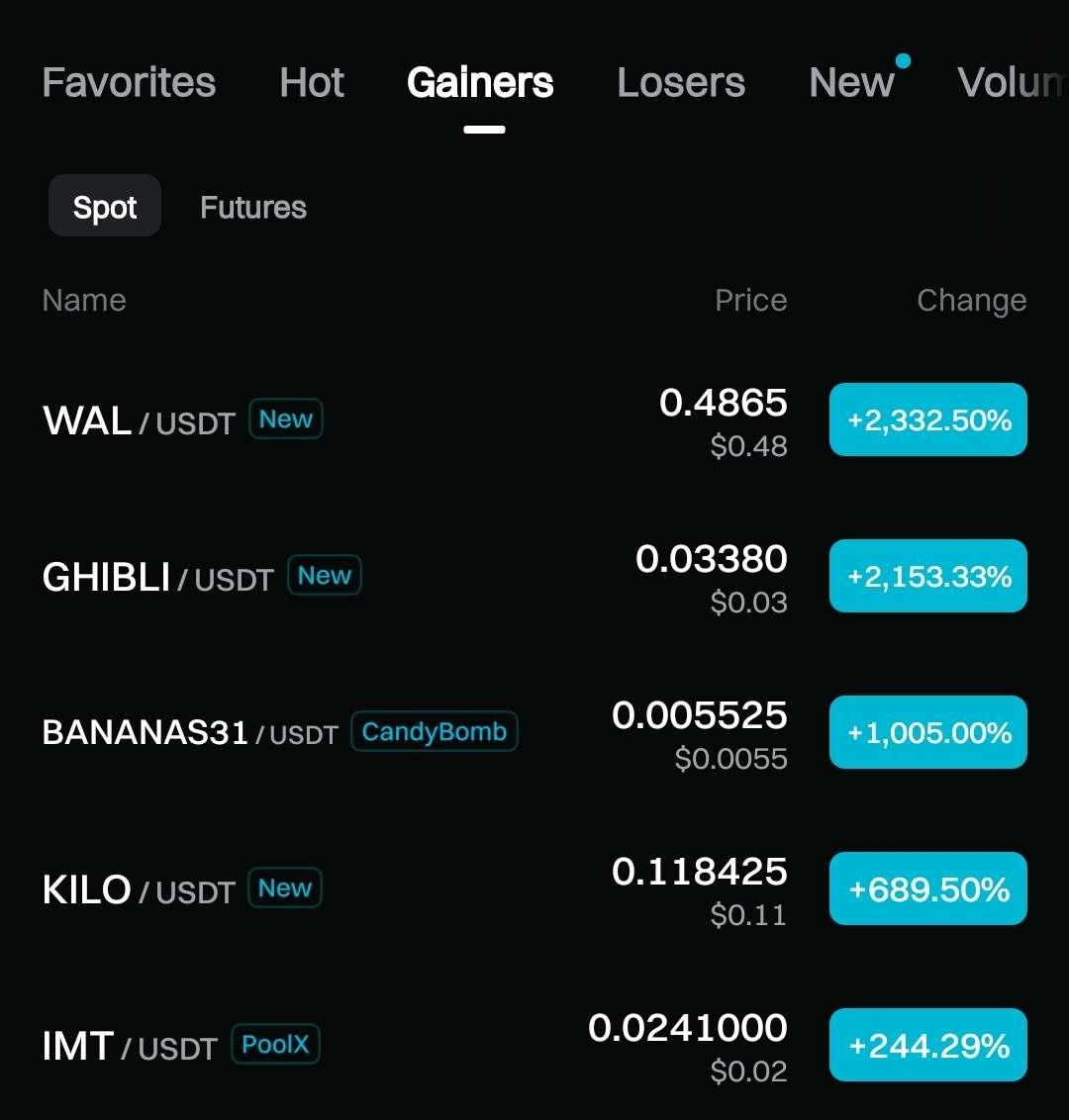Viewport: 1069px width, 1120px height.
Task: Select the Gainers tab
Action: click(480, 83)
